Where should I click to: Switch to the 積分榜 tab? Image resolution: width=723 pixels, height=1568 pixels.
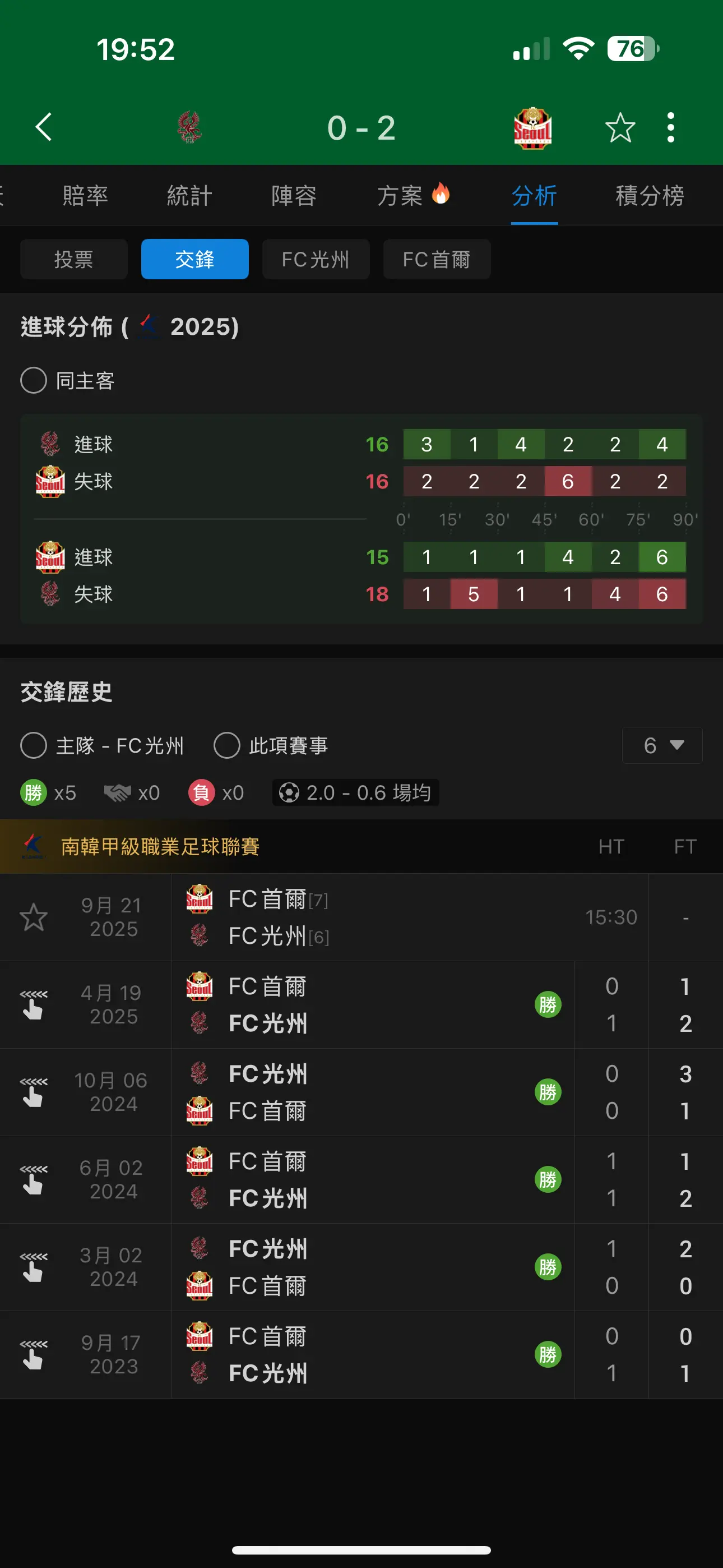650,195
